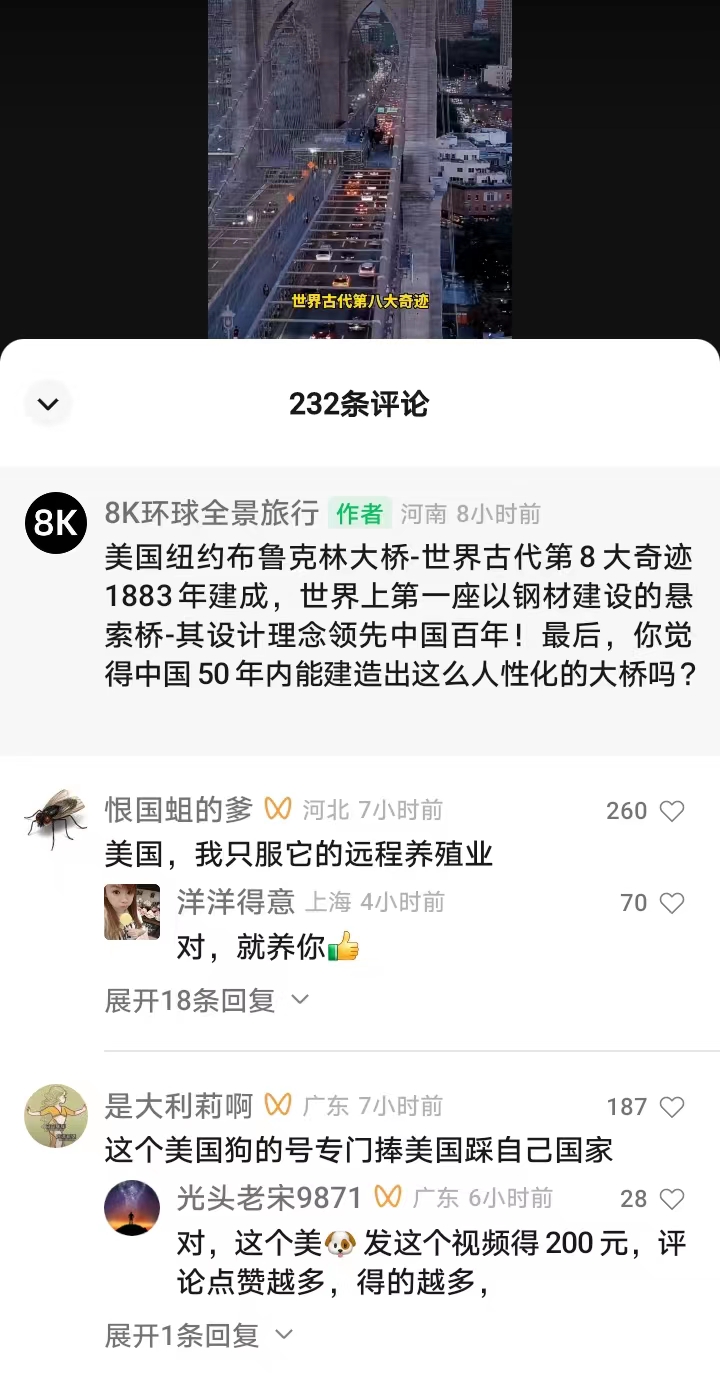The width and height of the screenshot is (720, 1373).
Task: Return to the Brooklyn Bridge video
Action: (360, 169)
